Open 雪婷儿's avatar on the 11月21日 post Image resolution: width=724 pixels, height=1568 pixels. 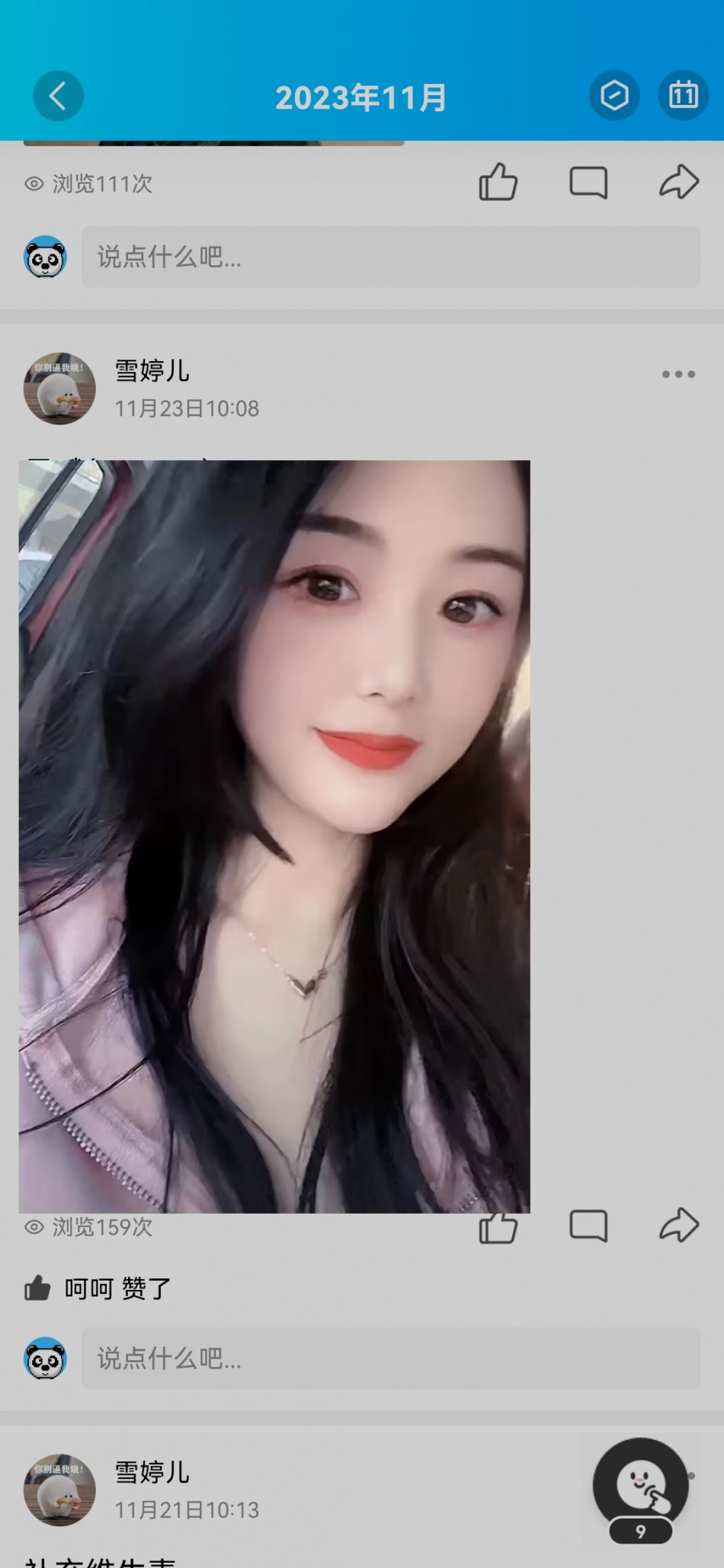point(59,1490)
